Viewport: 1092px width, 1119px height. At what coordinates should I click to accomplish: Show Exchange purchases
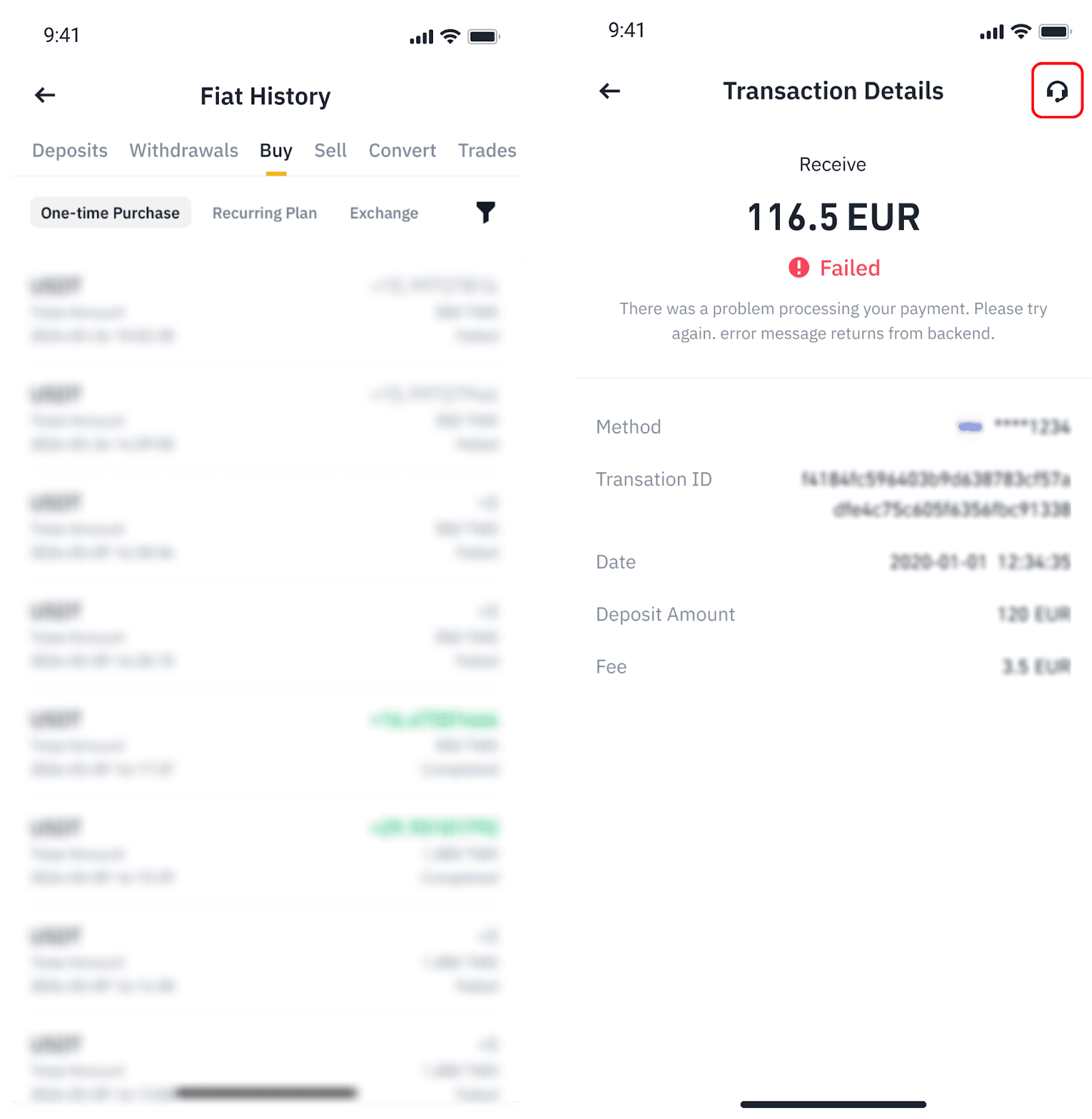click(x=384, y=213)
